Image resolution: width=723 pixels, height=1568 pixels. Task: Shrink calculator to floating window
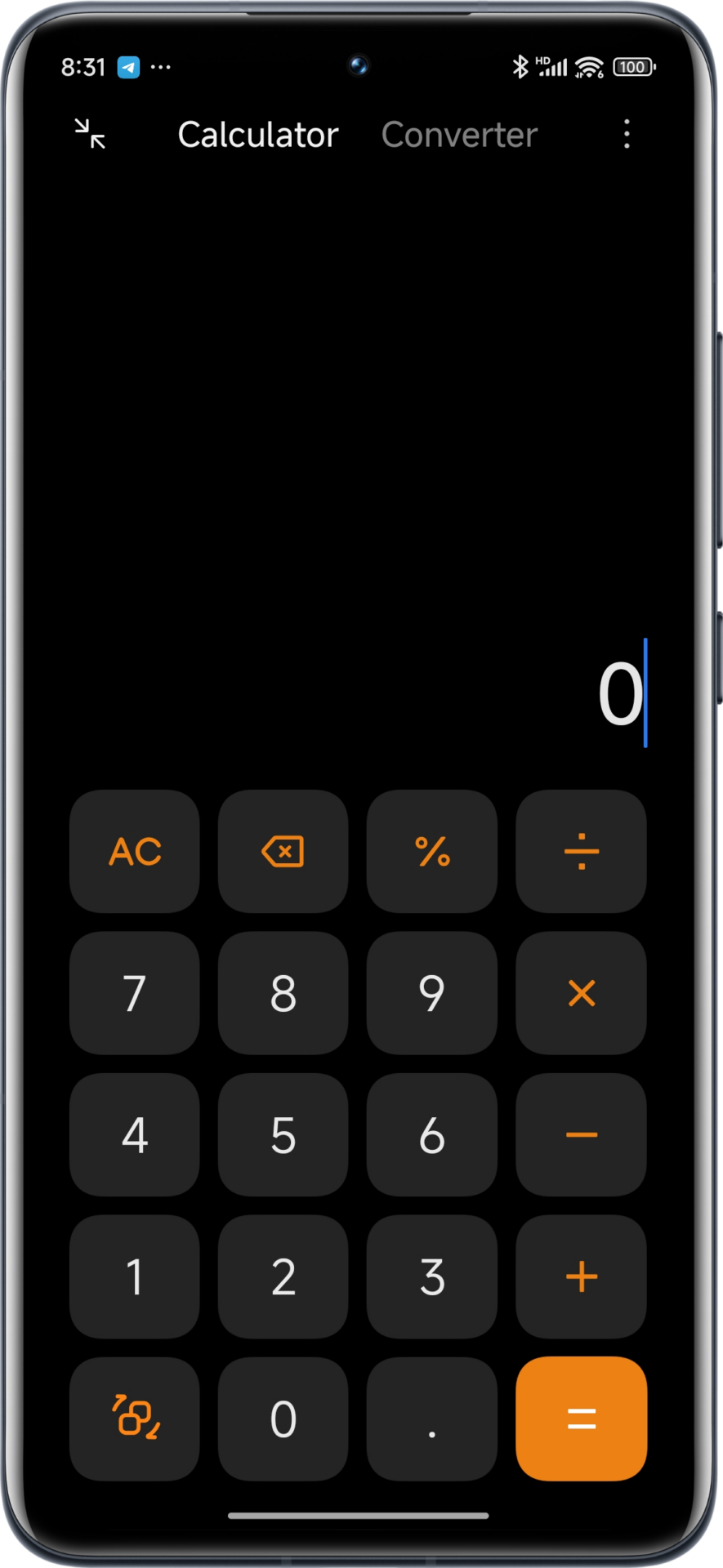90,134
